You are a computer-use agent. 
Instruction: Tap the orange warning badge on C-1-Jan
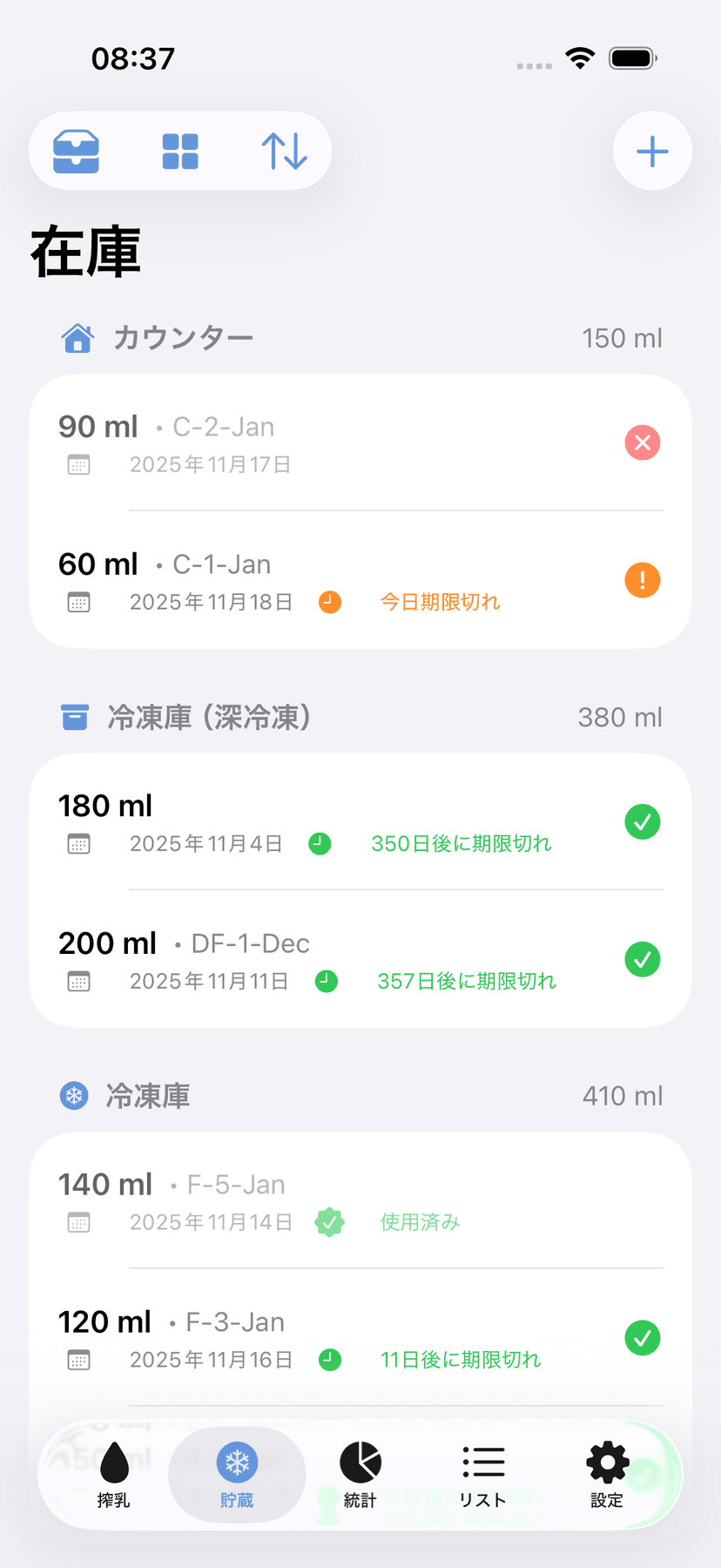pos(642,579)
